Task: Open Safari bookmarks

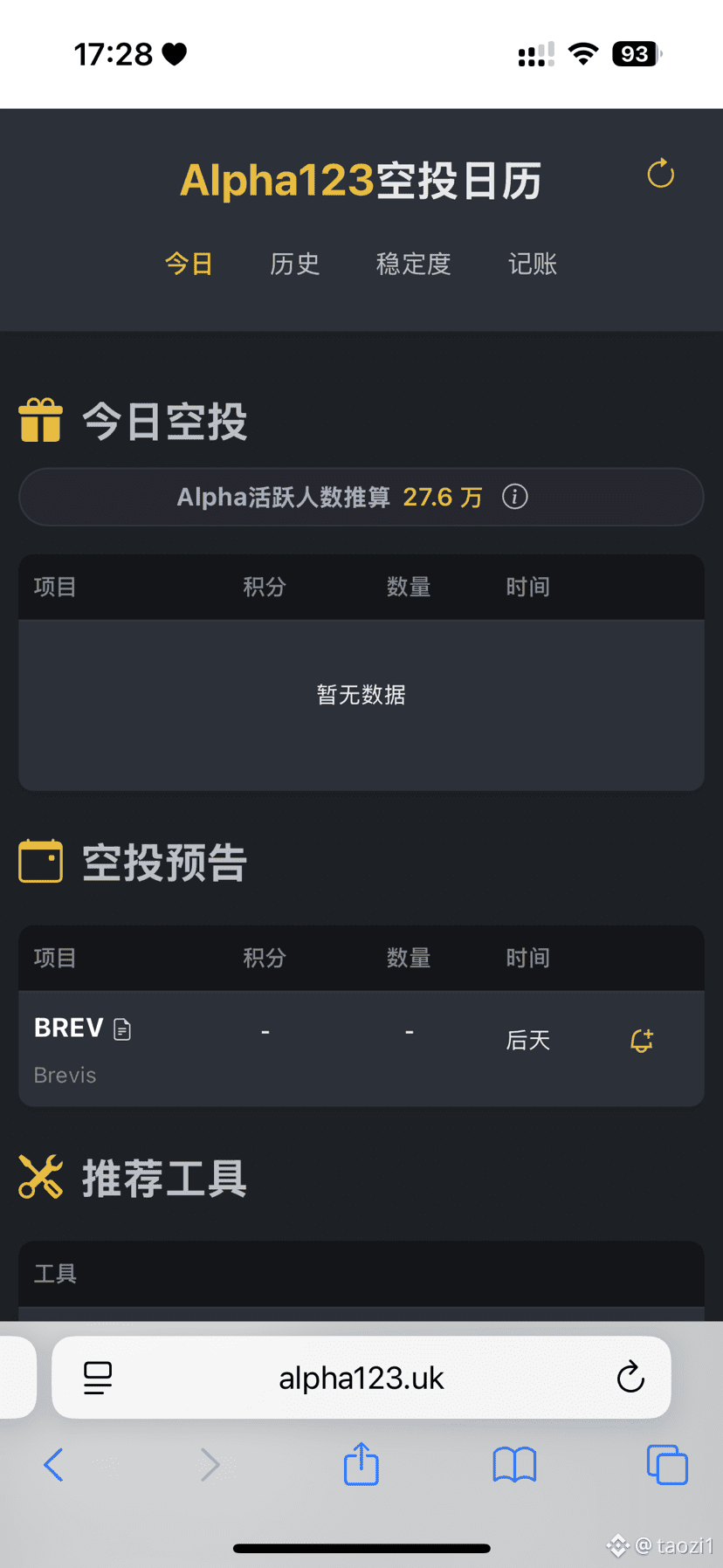Action: 514,1464
